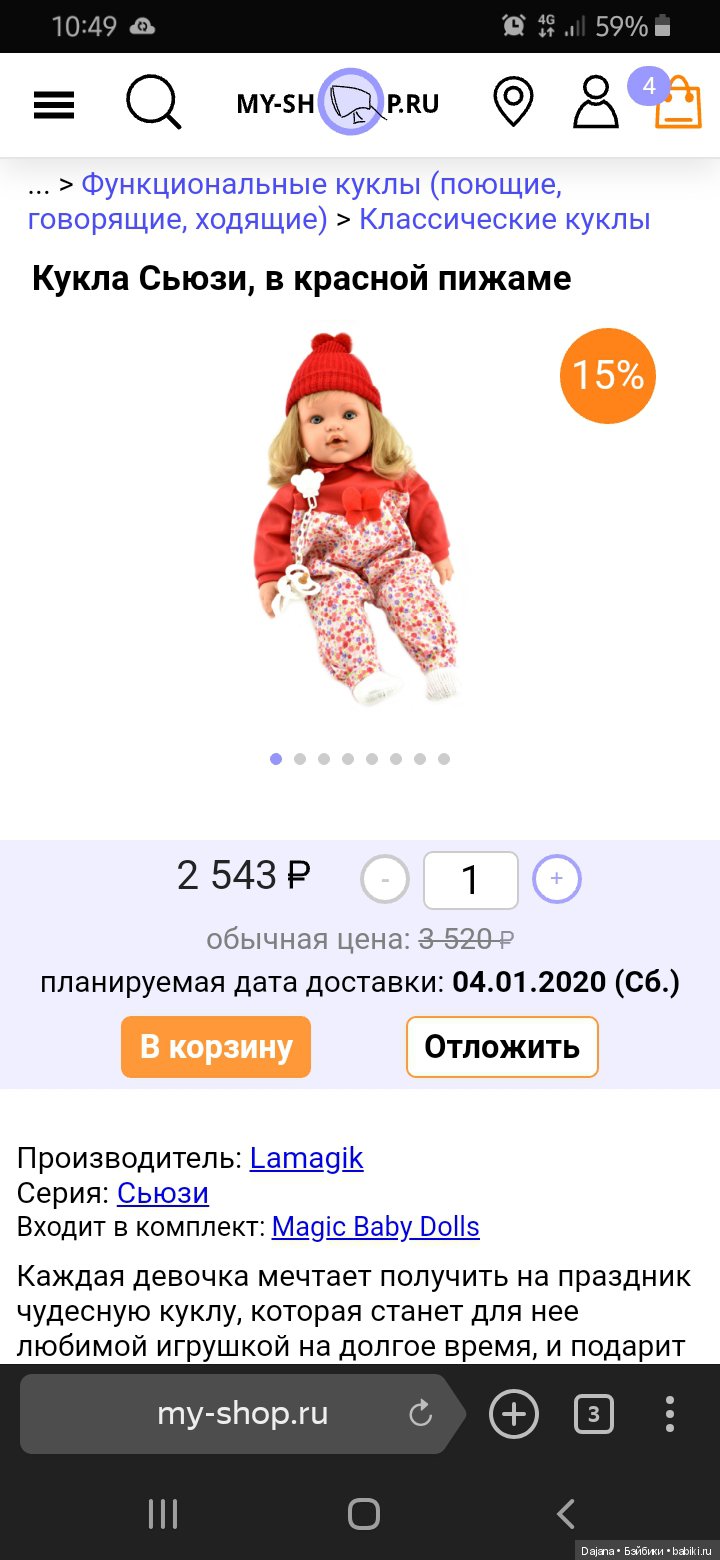This screenshot has width=720, height=1560.
Task: Open a new browser tab
Action: click(514, 1414)
